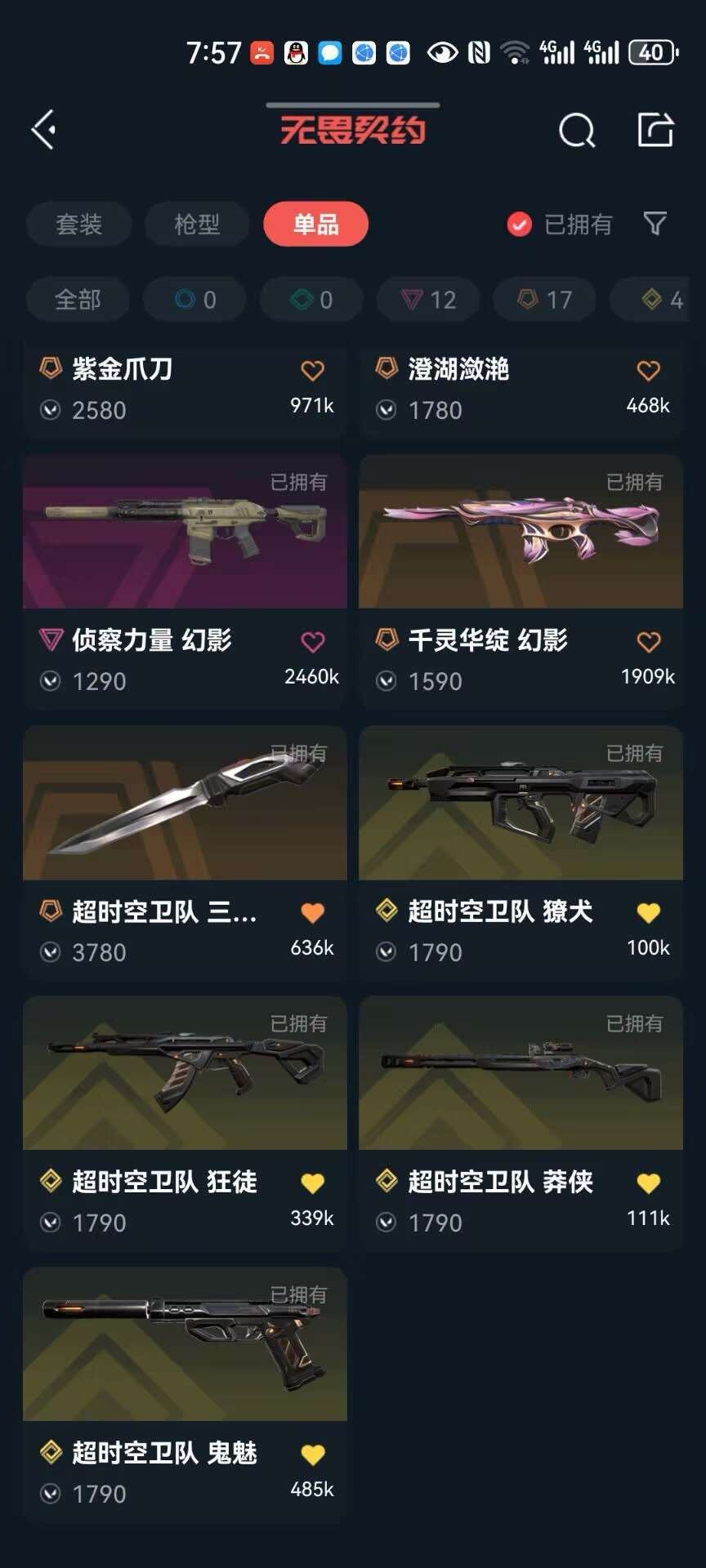Like the 紫金爪刀 skin

312,371
